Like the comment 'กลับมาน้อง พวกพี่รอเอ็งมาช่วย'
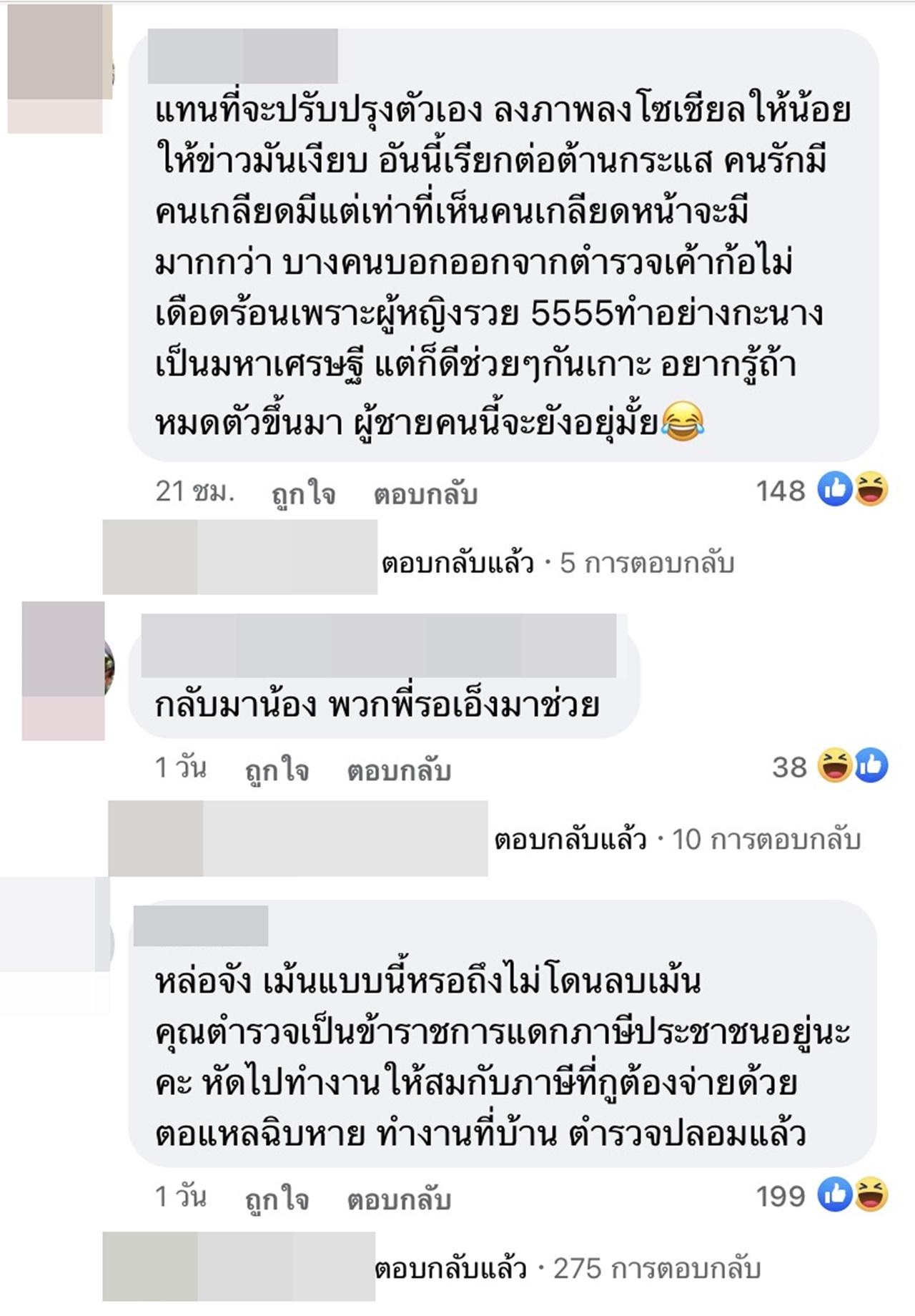Screen dimensions: 915x1316 pyautogui.click(x=277, y=770)
